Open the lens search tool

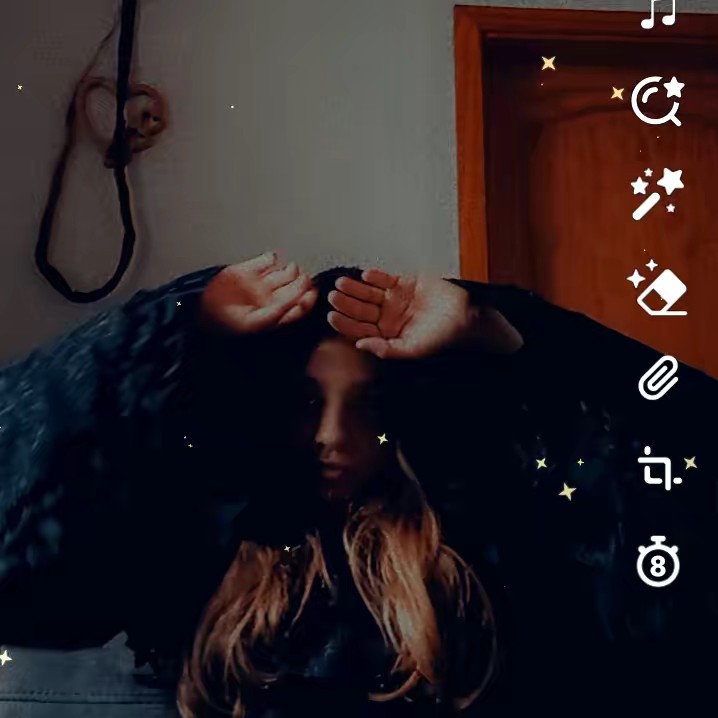658,101
